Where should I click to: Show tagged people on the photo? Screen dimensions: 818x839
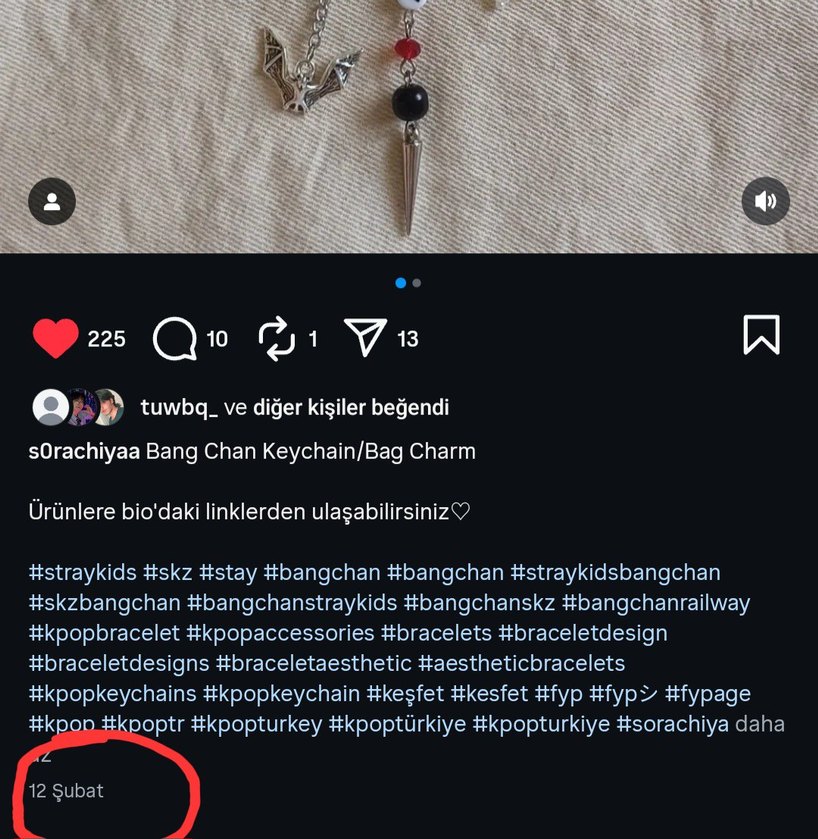53,202
